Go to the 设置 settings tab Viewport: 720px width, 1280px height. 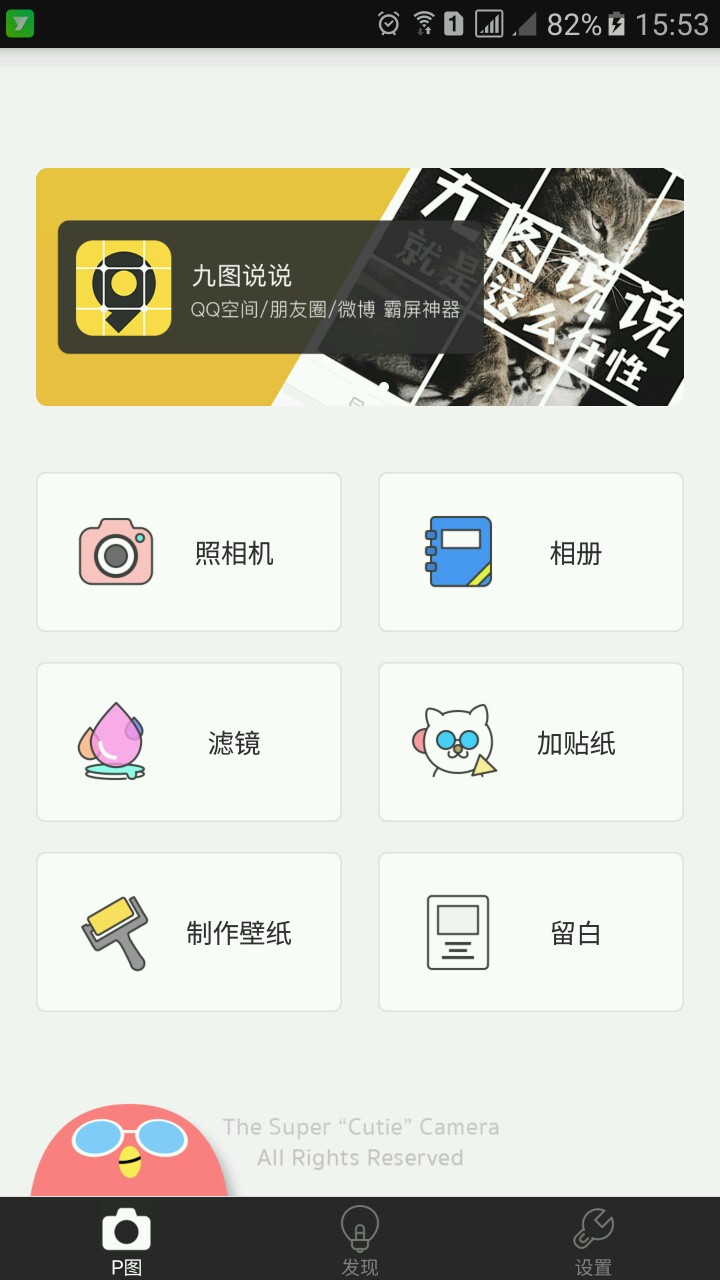click(593, 1240)
